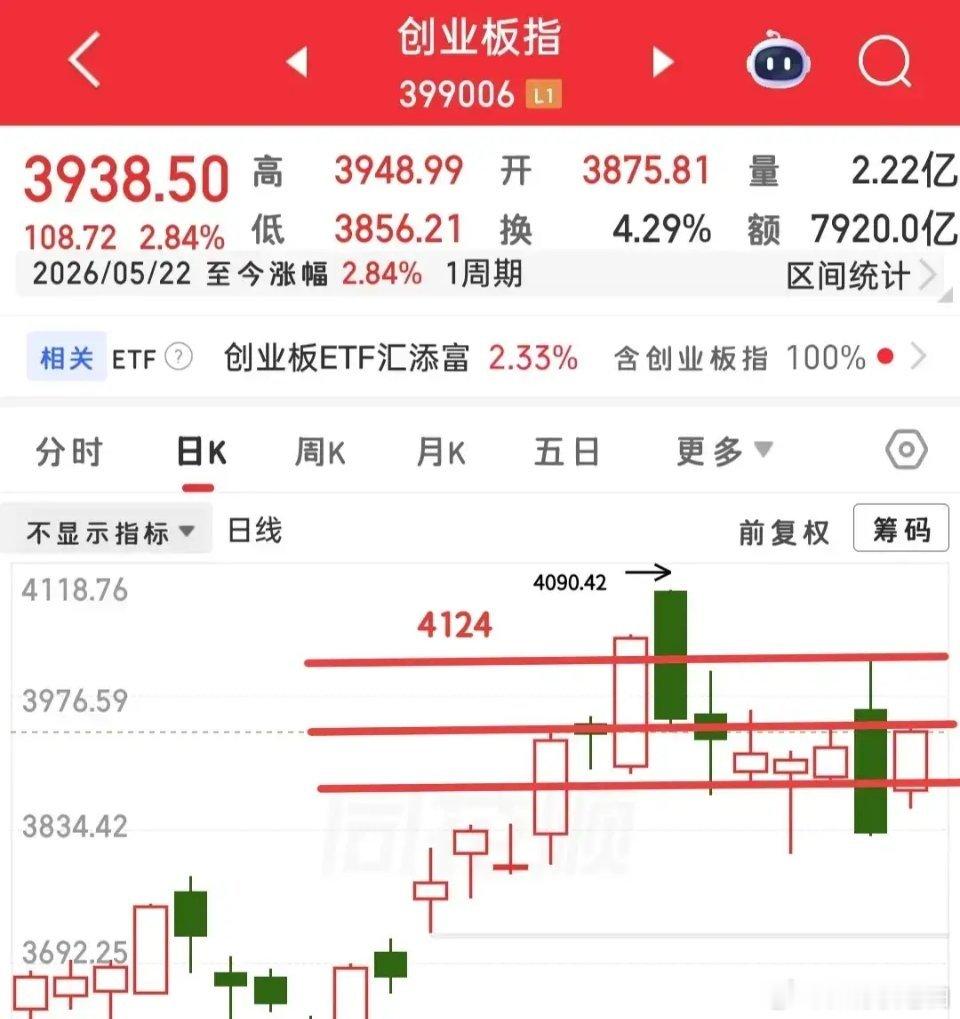The image size is (960, 1019).
Task: Open the 筹码 chip distribution button
Action: click(901, 528)
